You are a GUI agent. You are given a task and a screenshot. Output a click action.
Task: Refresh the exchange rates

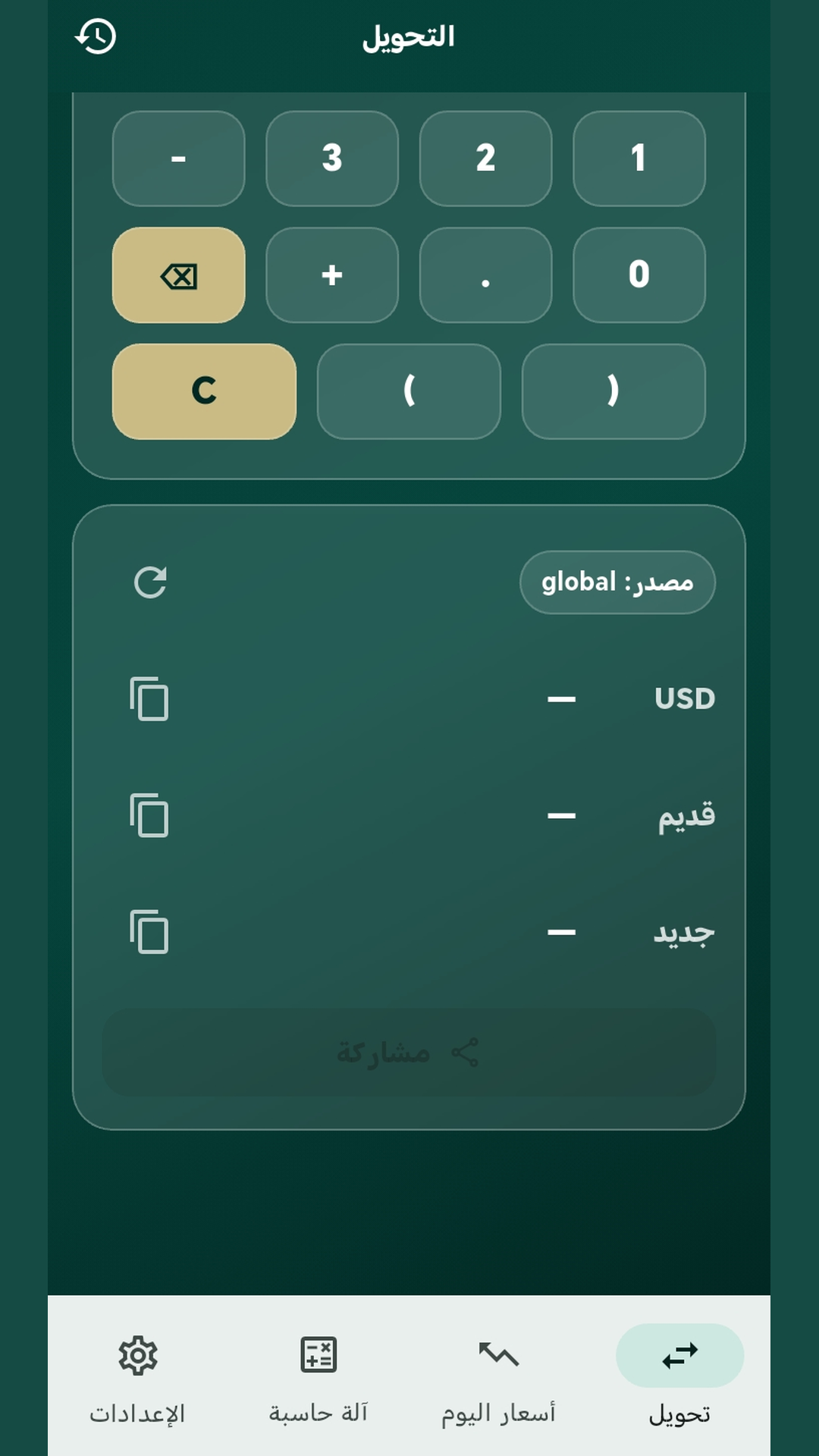tap(150, 582)
